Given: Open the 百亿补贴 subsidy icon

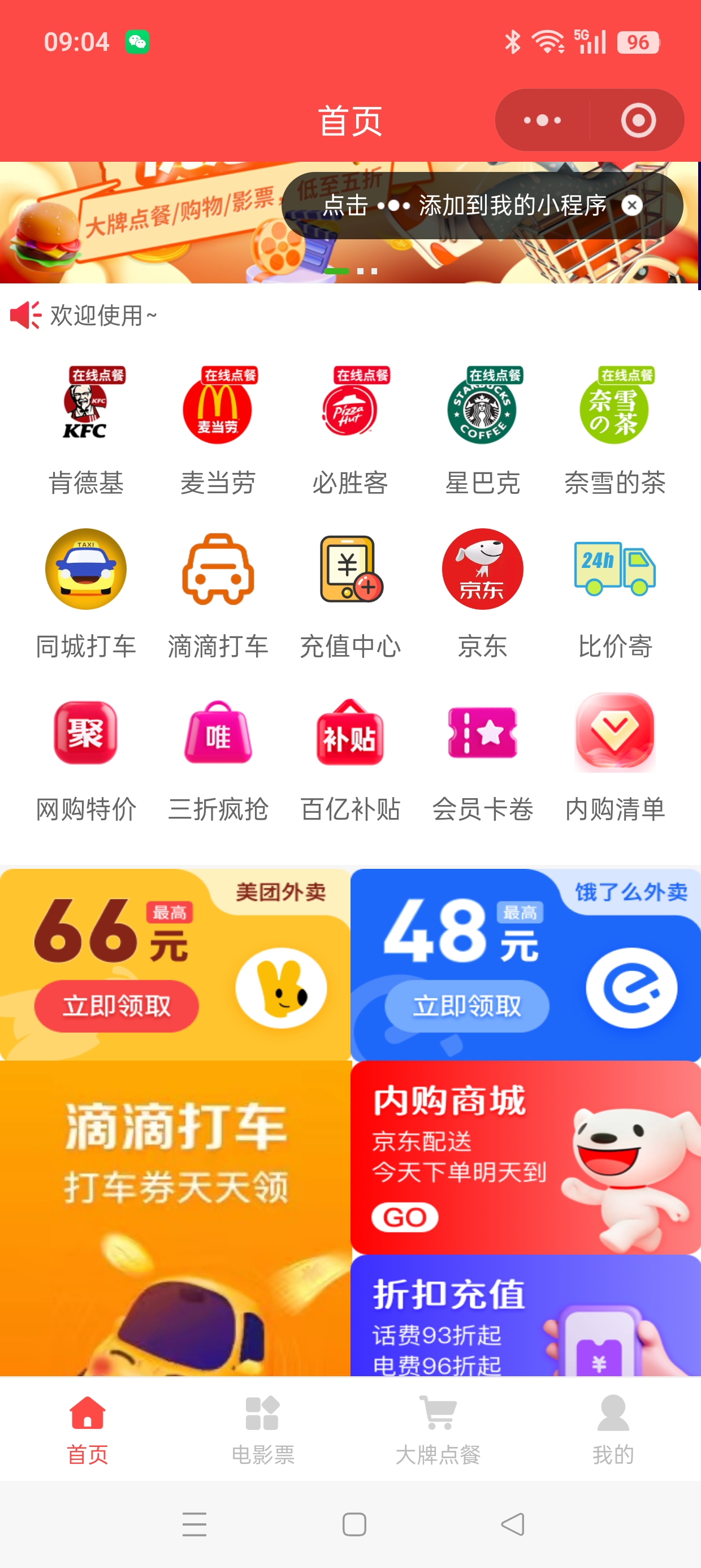Looking at the screenshot, I should (351, 734).
